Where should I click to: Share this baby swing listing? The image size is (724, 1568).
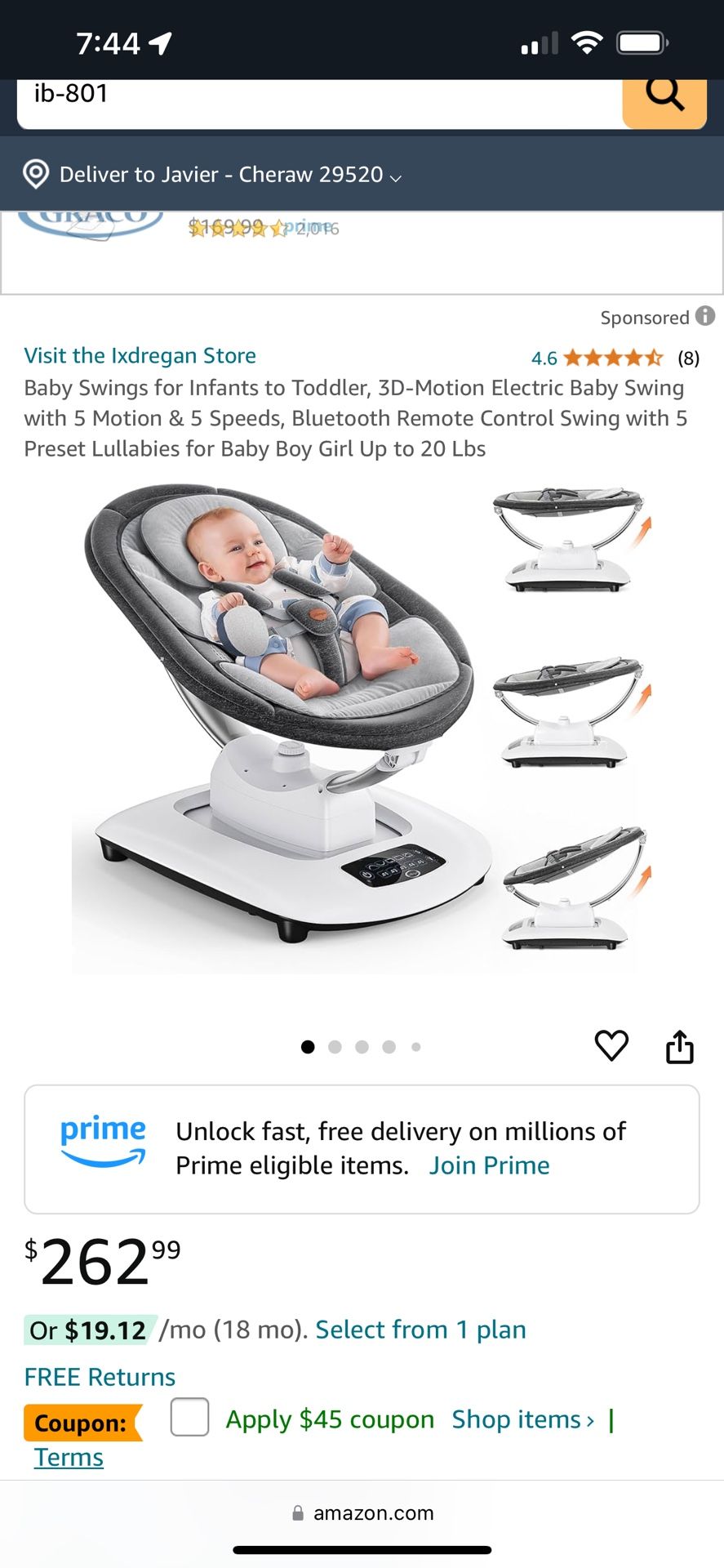tap(679, 1046)
